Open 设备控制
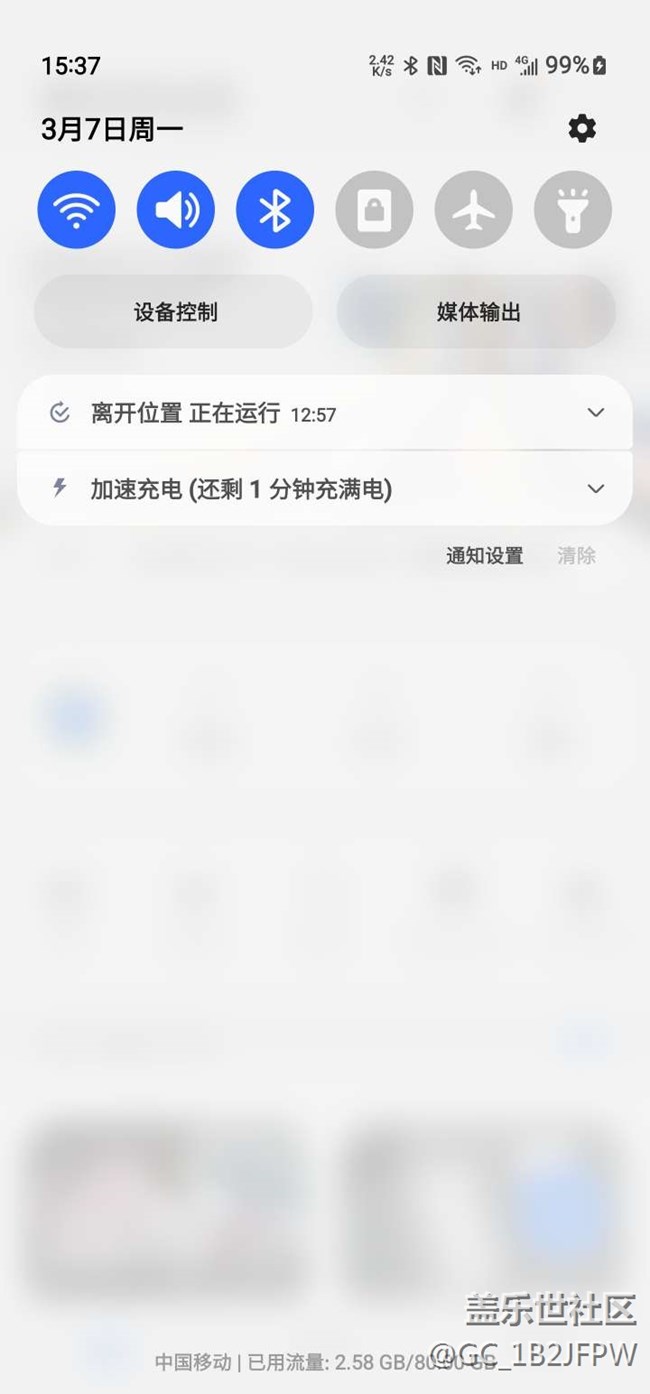The height and width of the screenshot is (1394, 650). (x=174, y=312)
